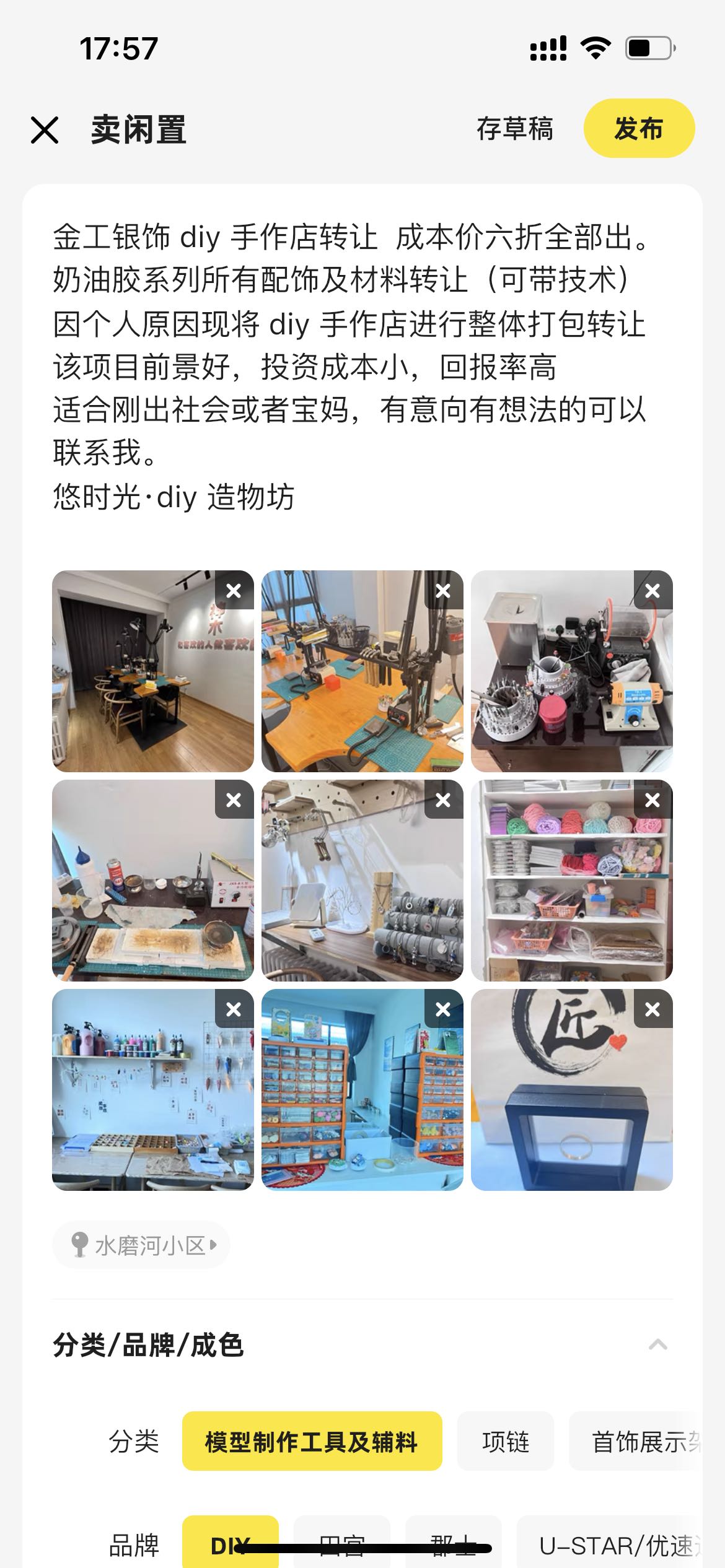Remove the workshop room photo
725x1568 pixels.
(234, 591)
